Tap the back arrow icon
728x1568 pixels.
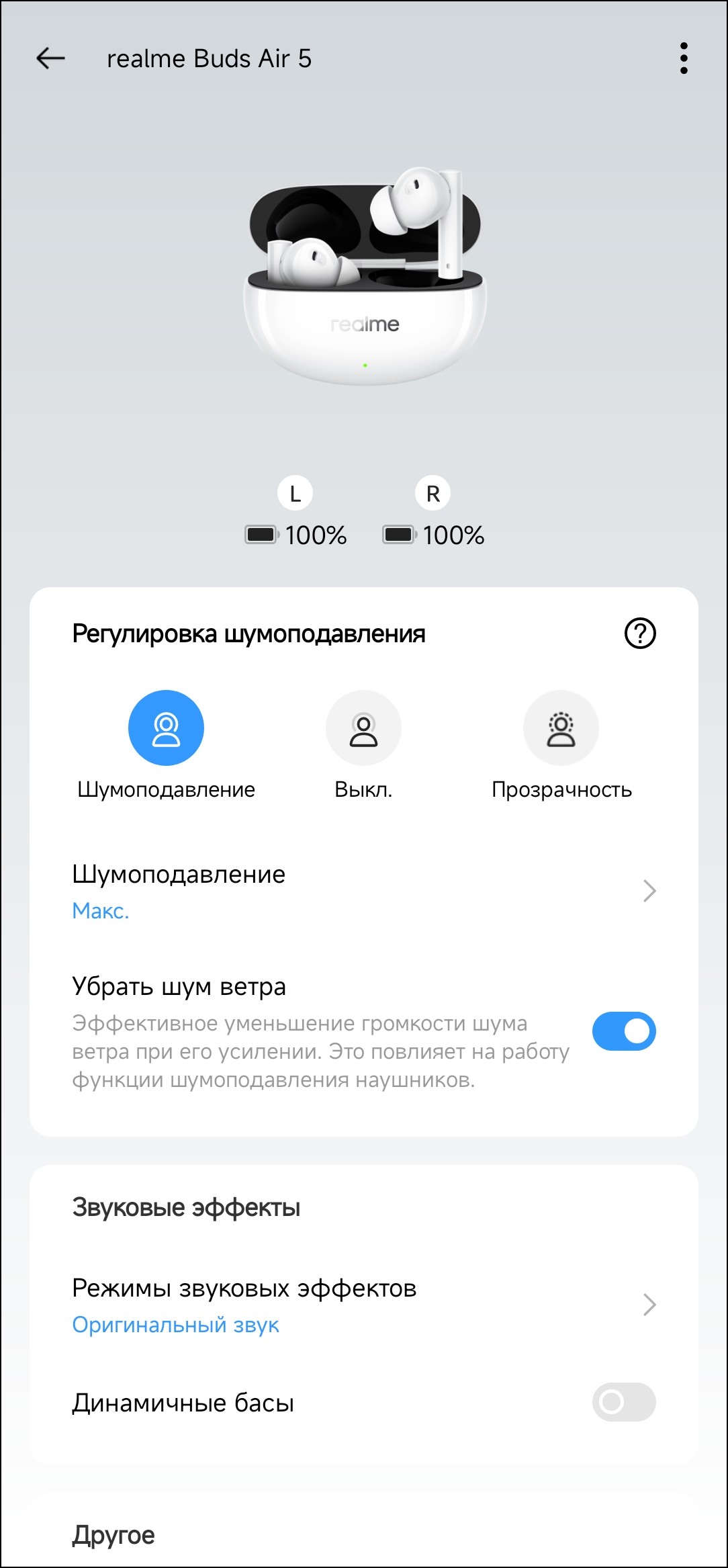tap(49, 59)
